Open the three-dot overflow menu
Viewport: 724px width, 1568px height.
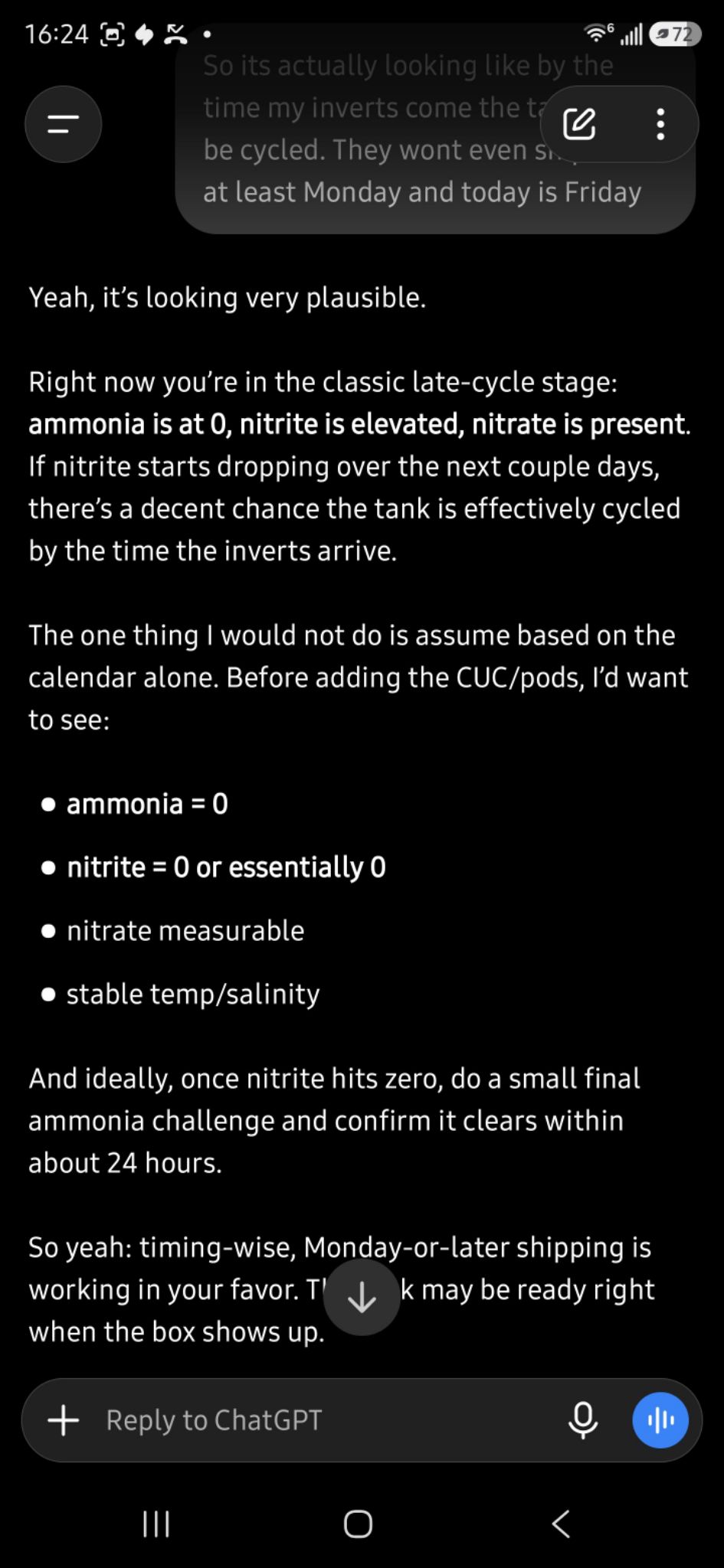[660, 124]
